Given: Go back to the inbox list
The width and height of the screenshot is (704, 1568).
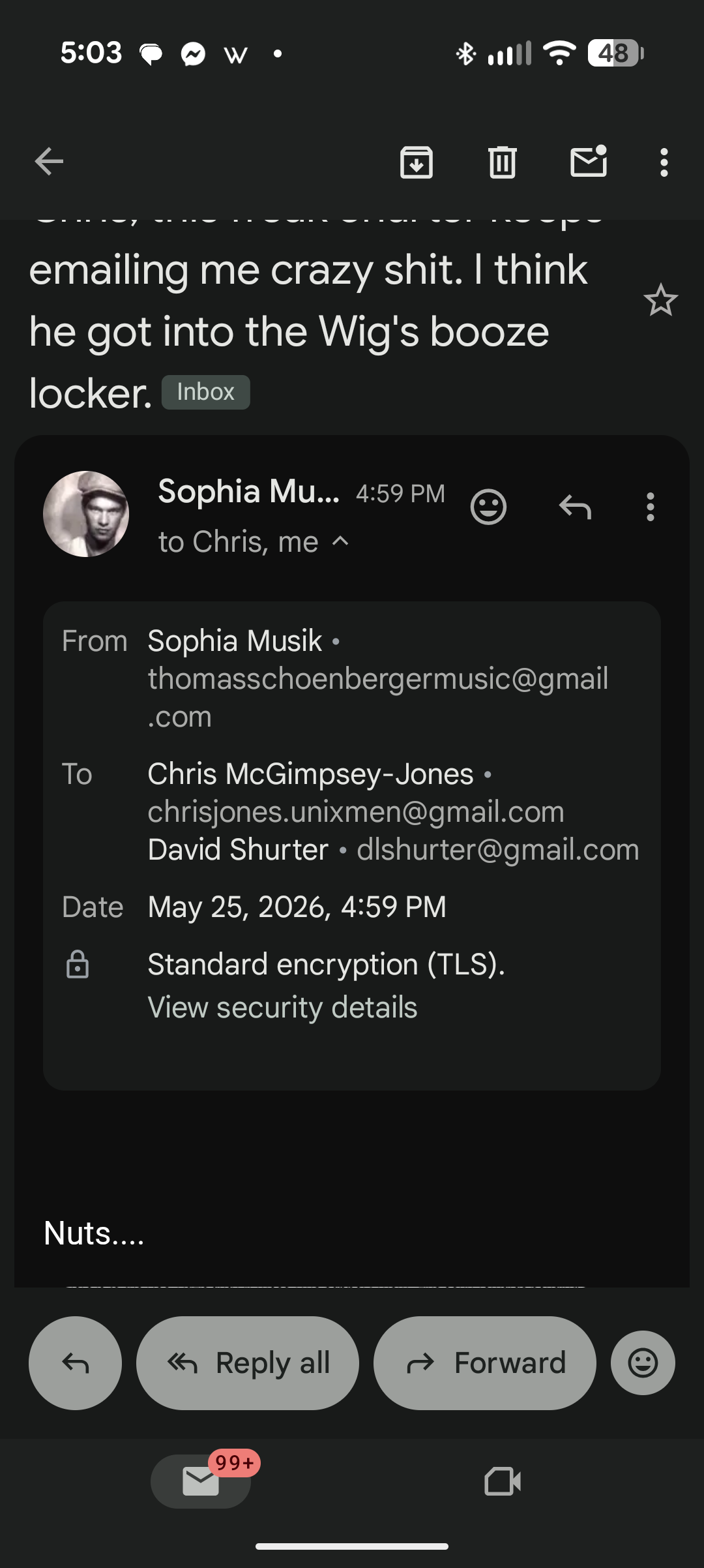Looking at the screenshot, I should [x=49, y=162].
